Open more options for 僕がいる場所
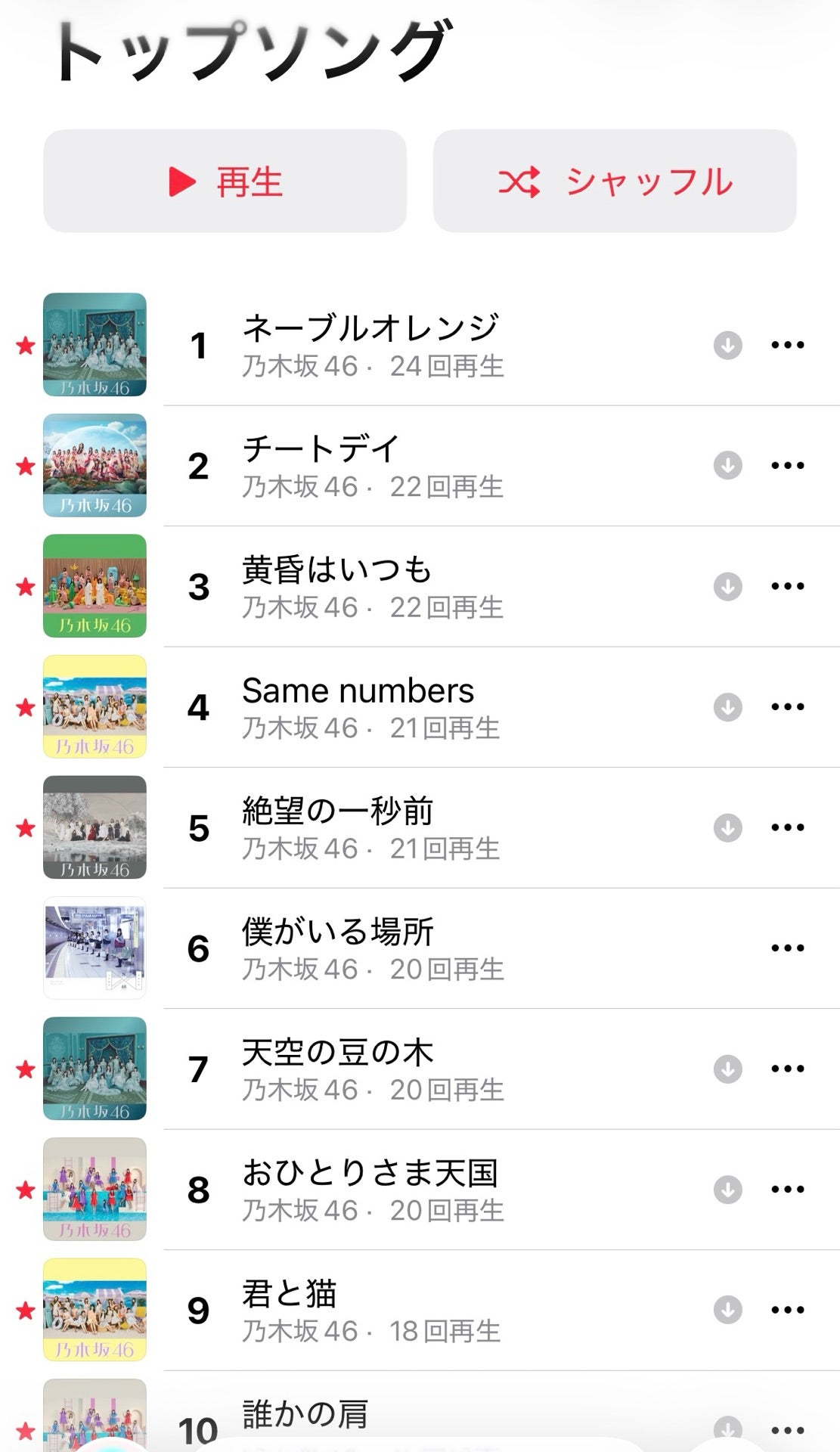Image resolution: width=840 pixels, height=1452 pixels. [787, 948]
